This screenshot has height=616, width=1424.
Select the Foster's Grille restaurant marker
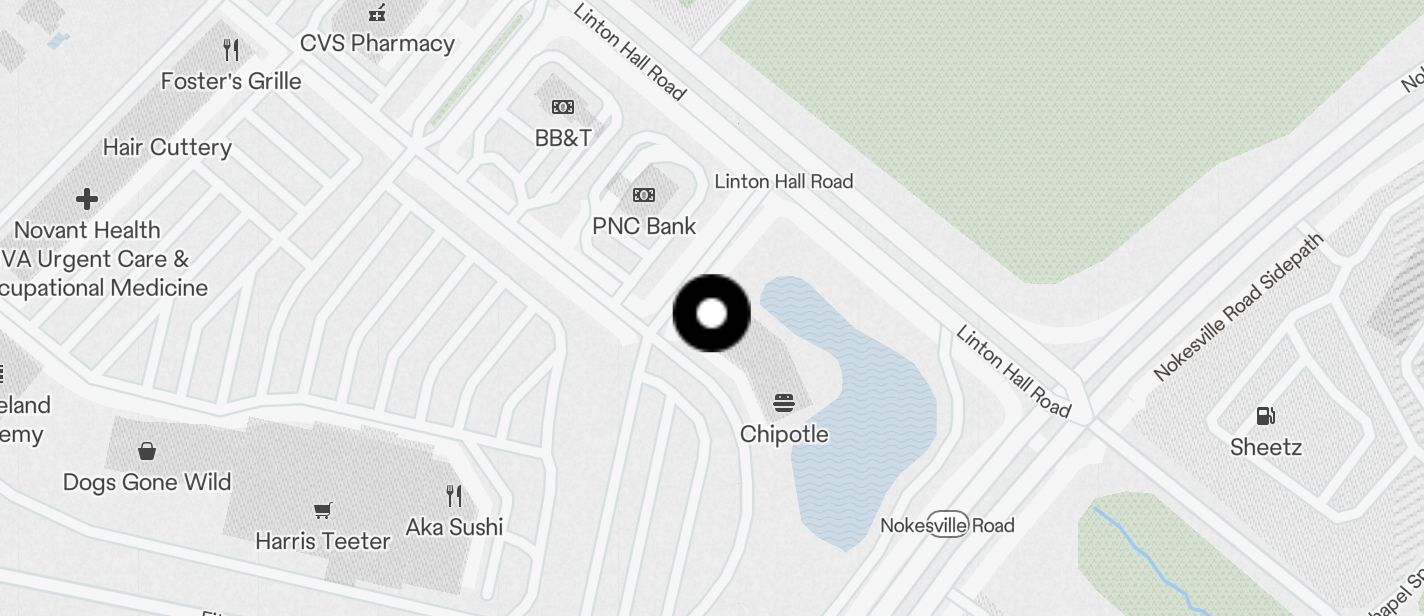(x=232, y=50)
